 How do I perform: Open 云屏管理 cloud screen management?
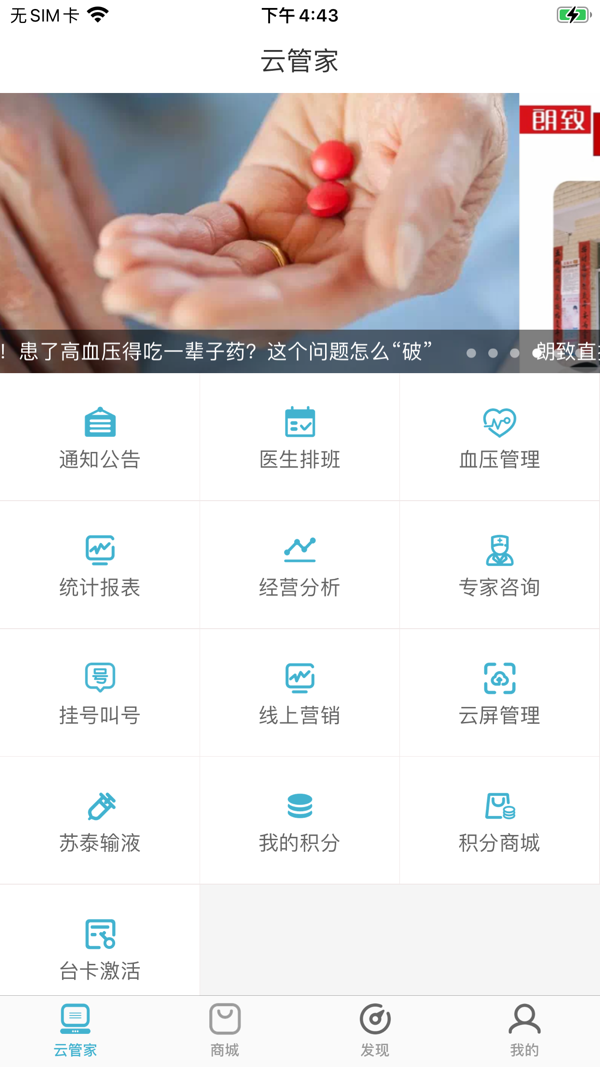point(500,694)
